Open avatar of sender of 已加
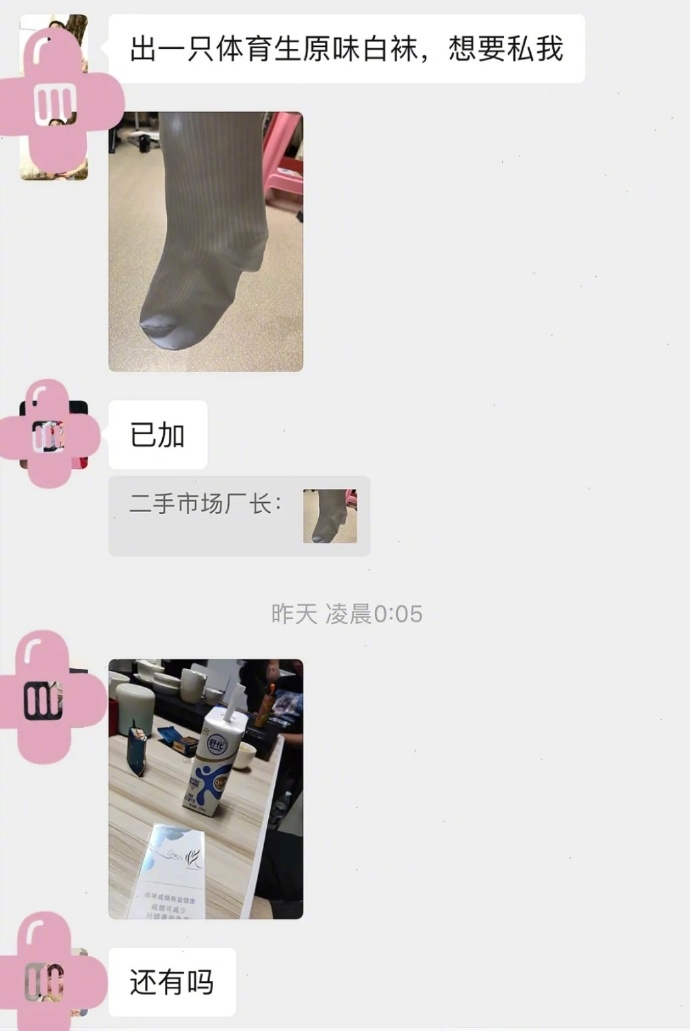Viewport: 690px width, 1031px height. coord(53,434)
